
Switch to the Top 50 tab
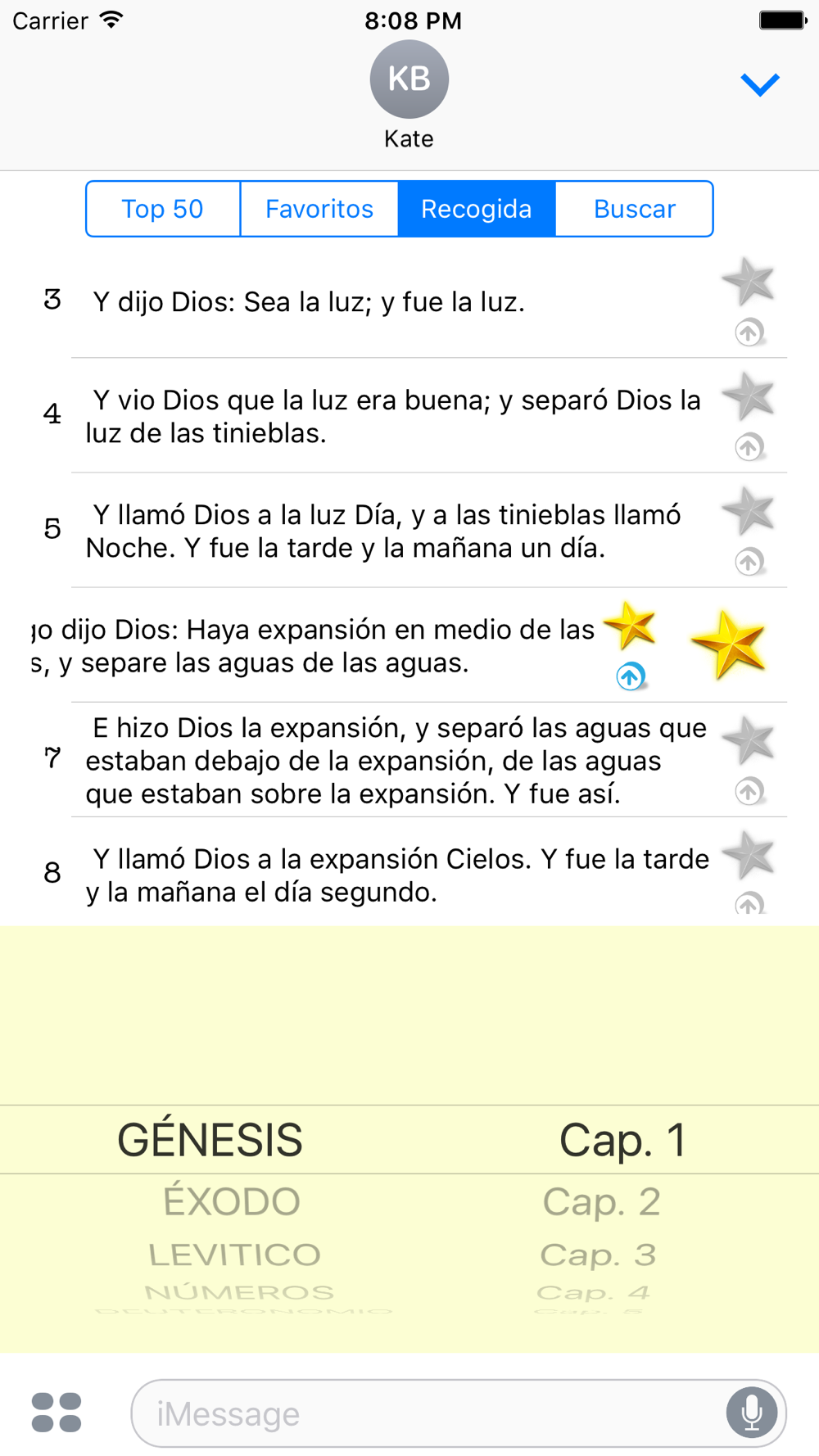(163, 209)
